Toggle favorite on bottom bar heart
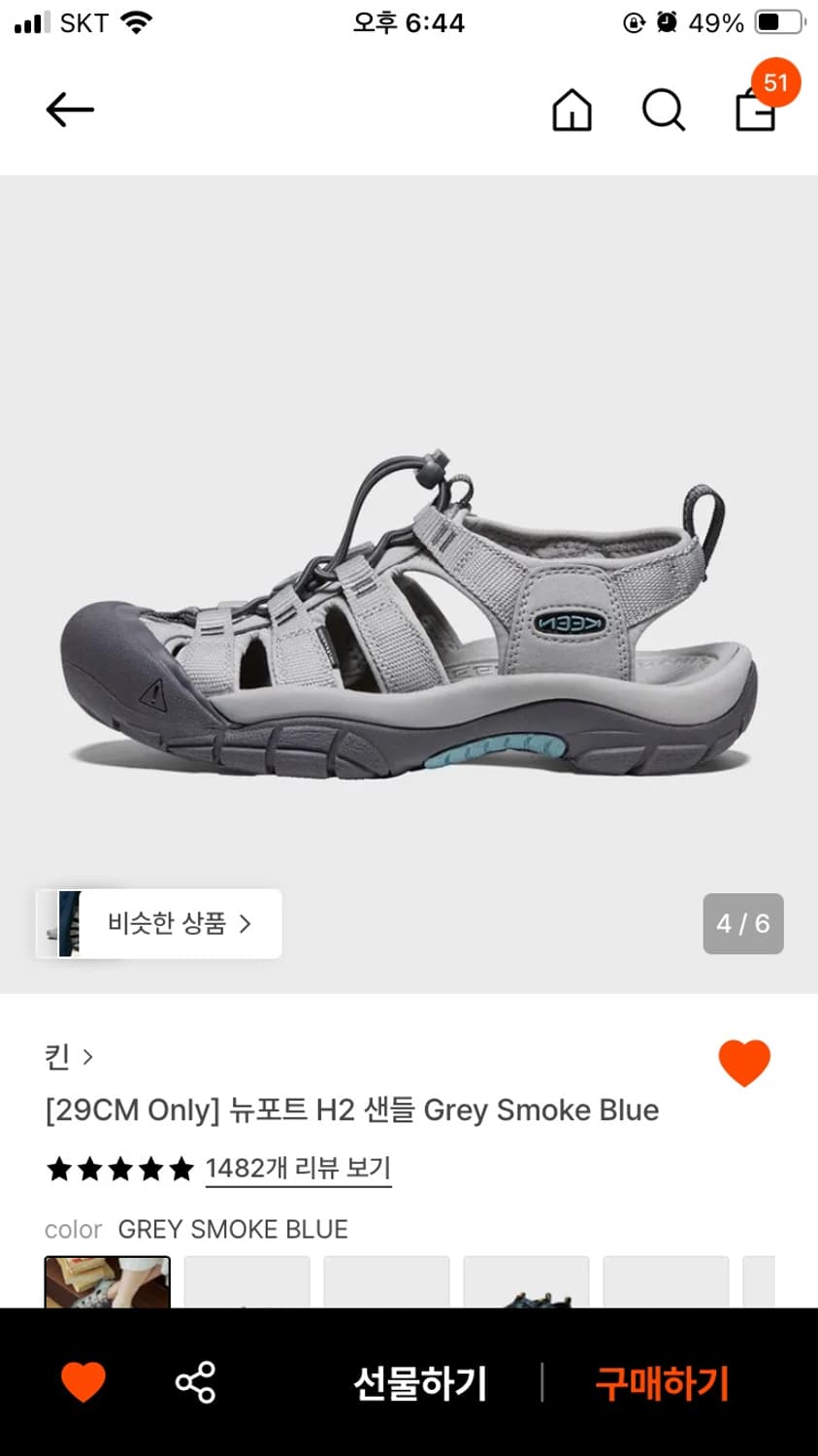The height and width of the screenshot is (1456, 818). 82,1382
